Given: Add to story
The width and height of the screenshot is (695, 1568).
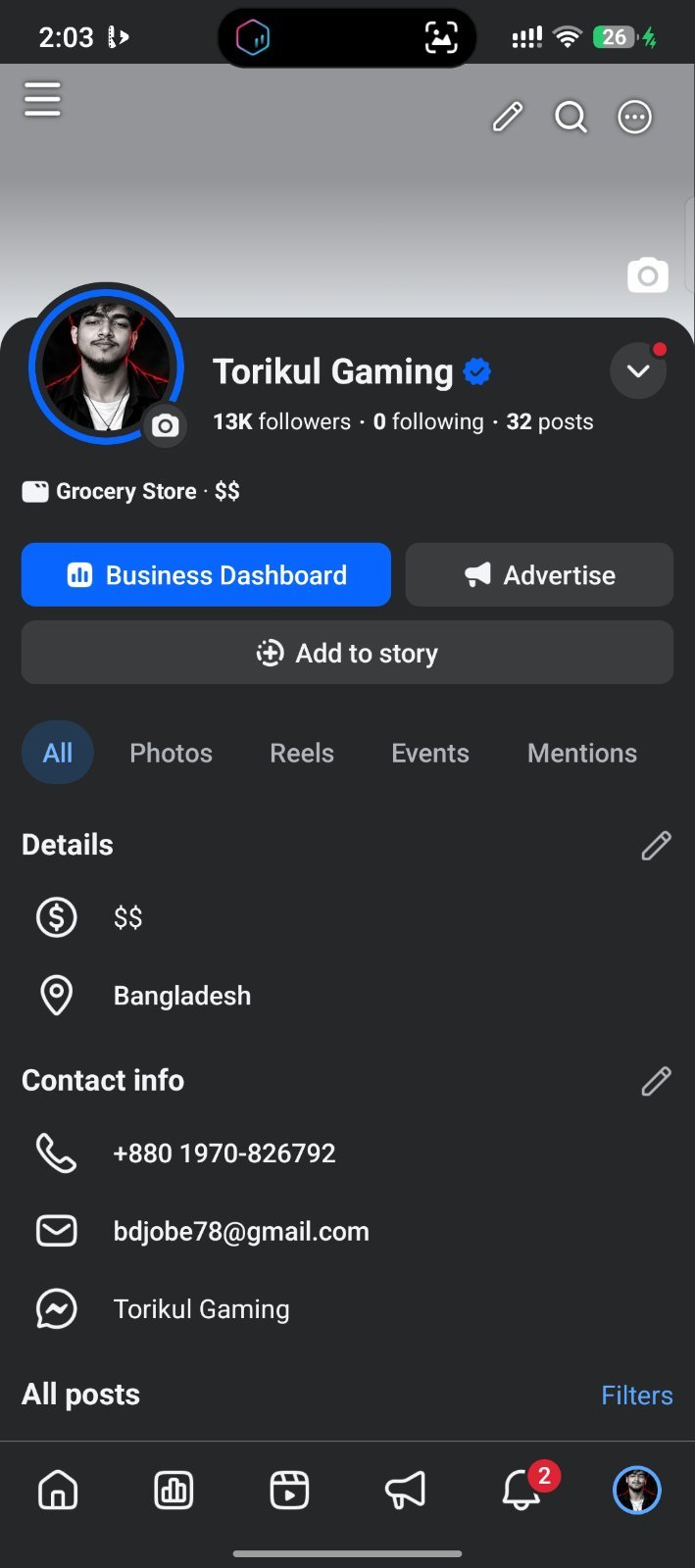Looking at the screenshot, I should (347, 653).
